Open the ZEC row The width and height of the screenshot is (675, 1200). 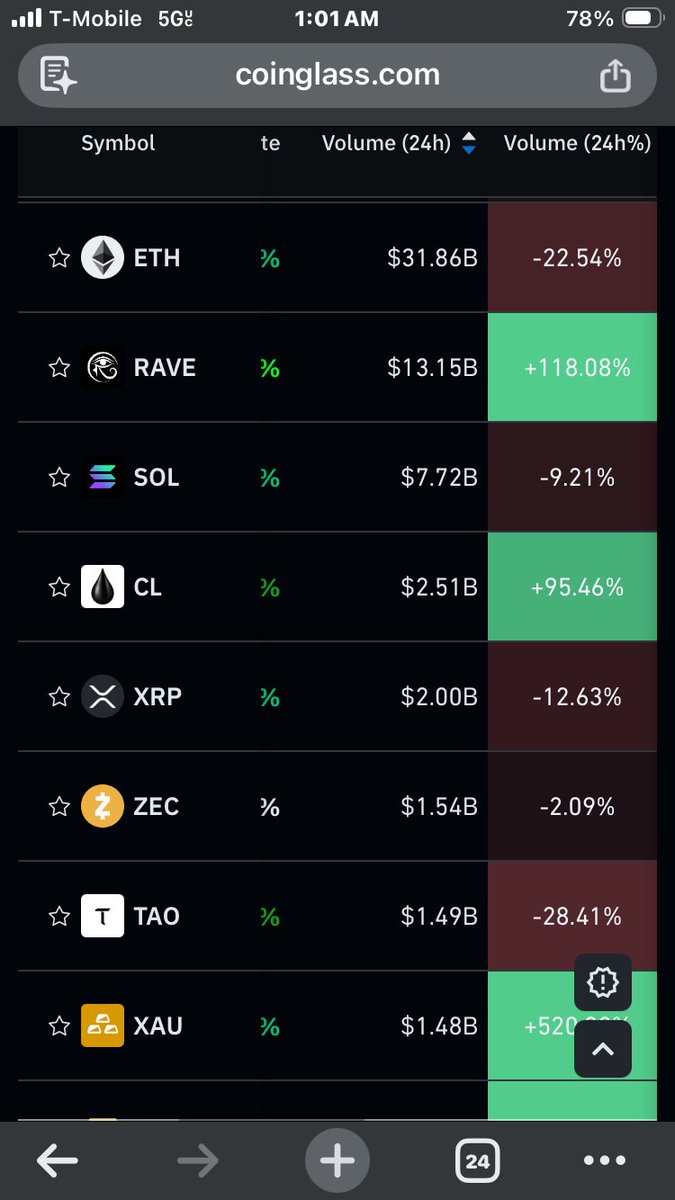[x=156, y=807]
